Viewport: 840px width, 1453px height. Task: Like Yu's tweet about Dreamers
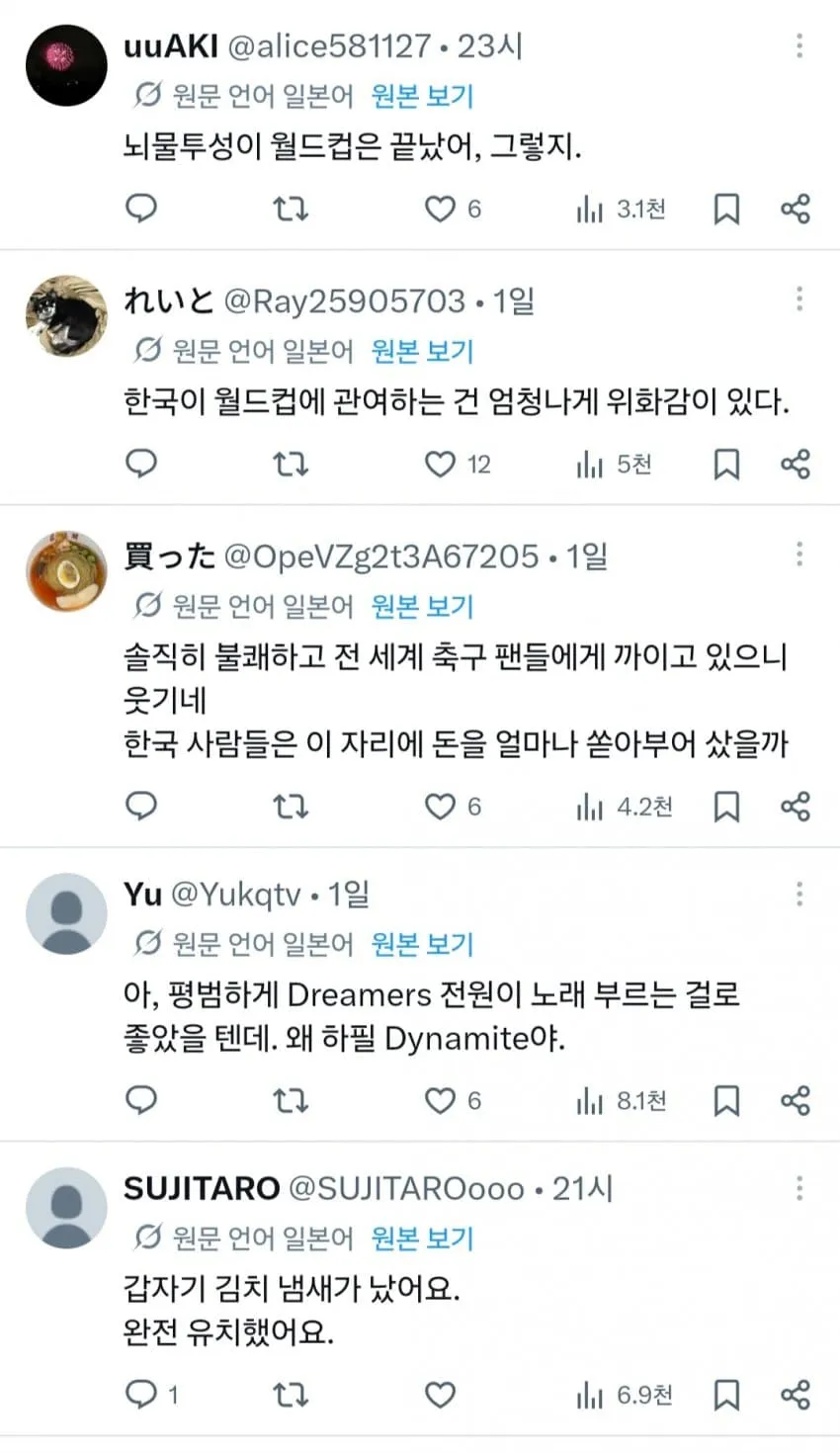(x=440, y=1100)
